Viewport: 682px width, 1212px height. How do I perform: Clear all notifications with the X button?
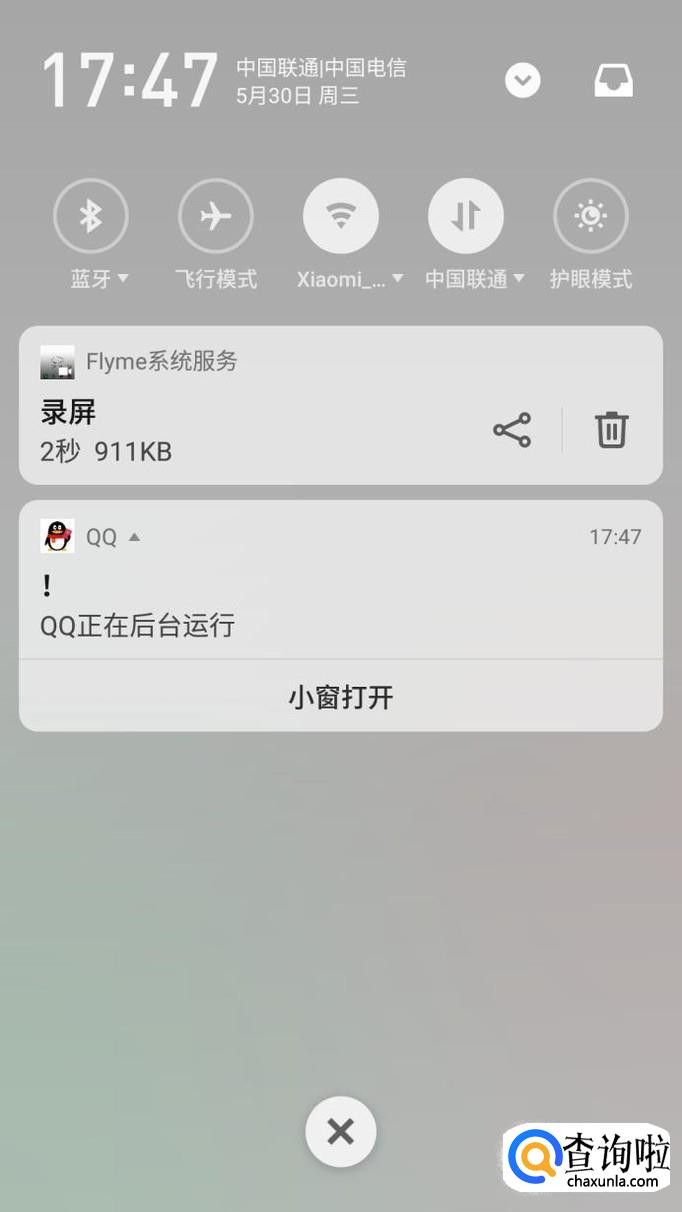(x=341, y=1132)
